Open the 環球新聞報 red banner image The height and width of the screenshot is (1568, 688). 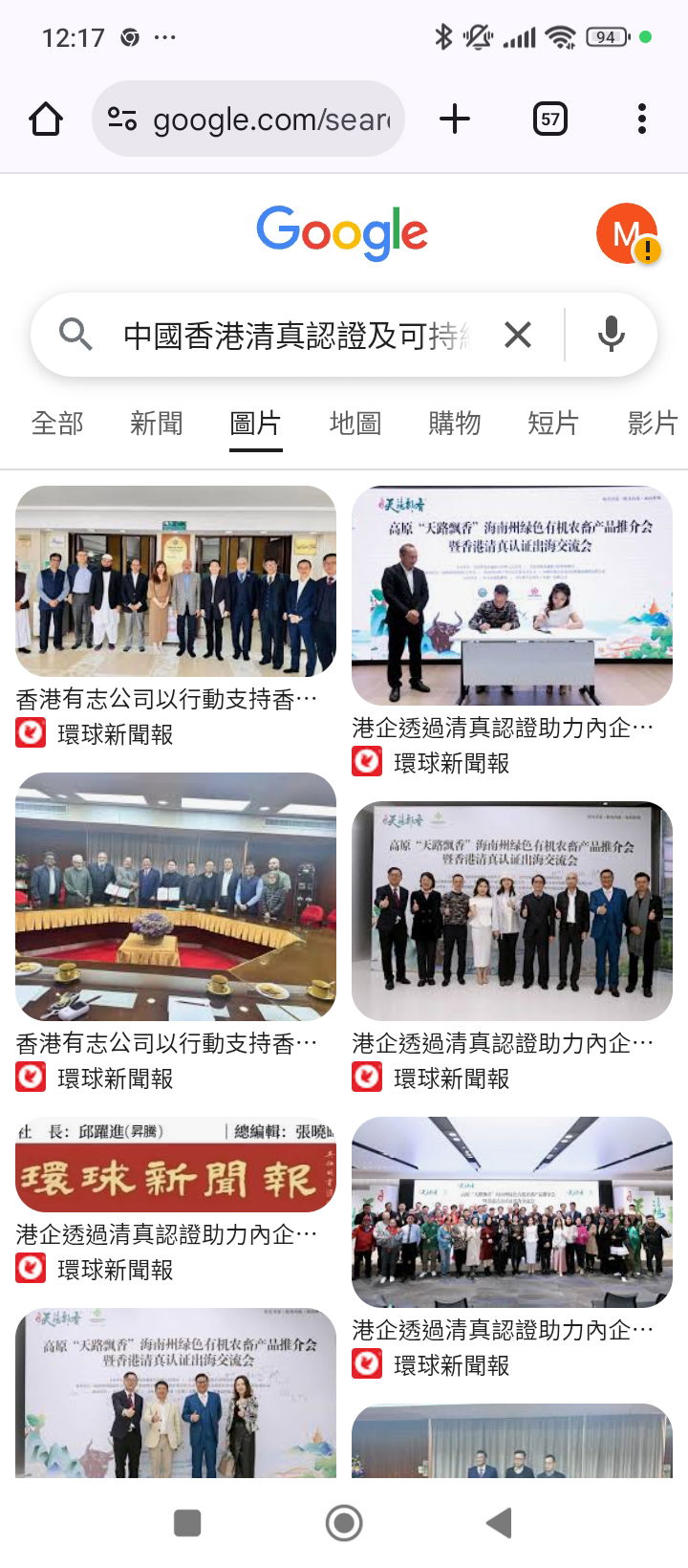(x=176, y=1165)
